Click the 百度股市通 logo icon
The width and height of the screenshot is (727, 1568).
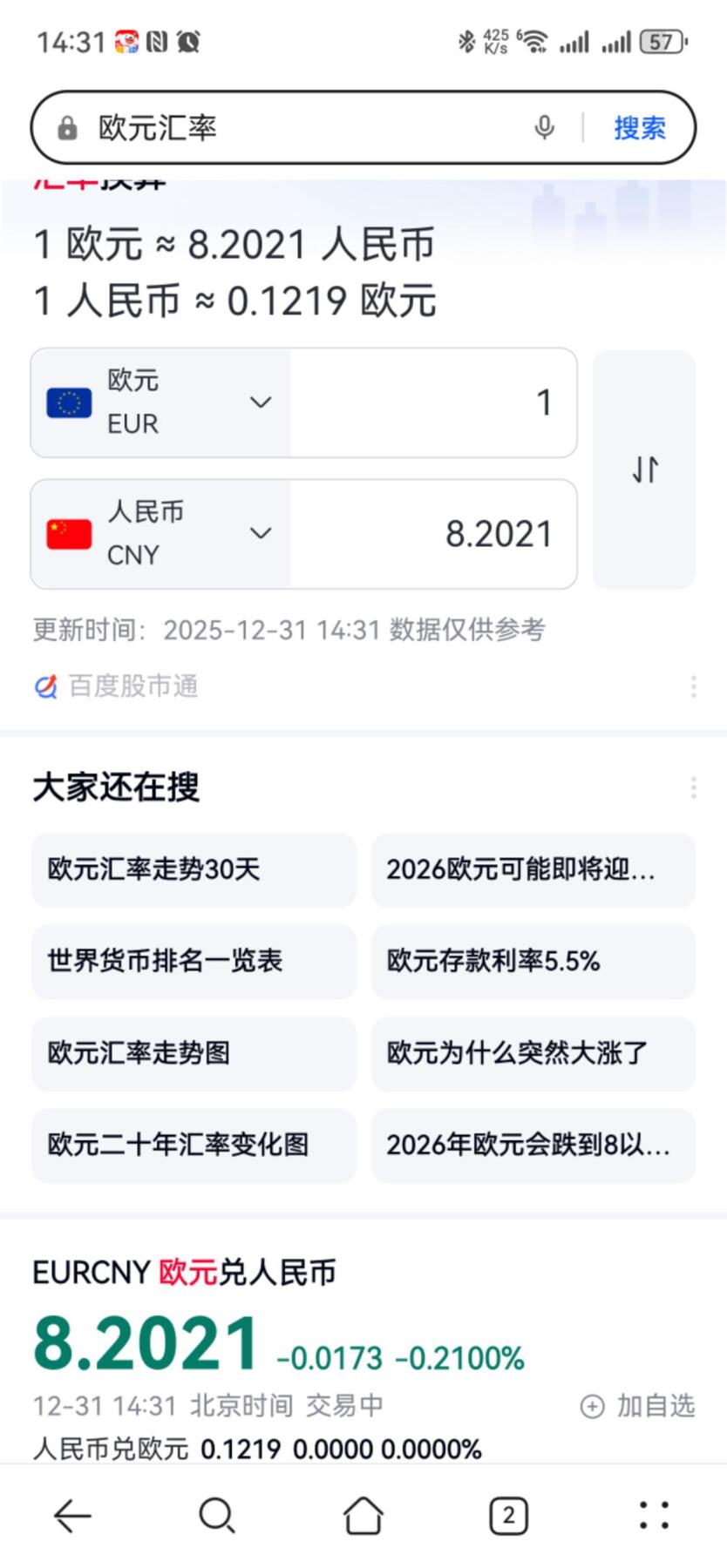(x=45, y=686)
